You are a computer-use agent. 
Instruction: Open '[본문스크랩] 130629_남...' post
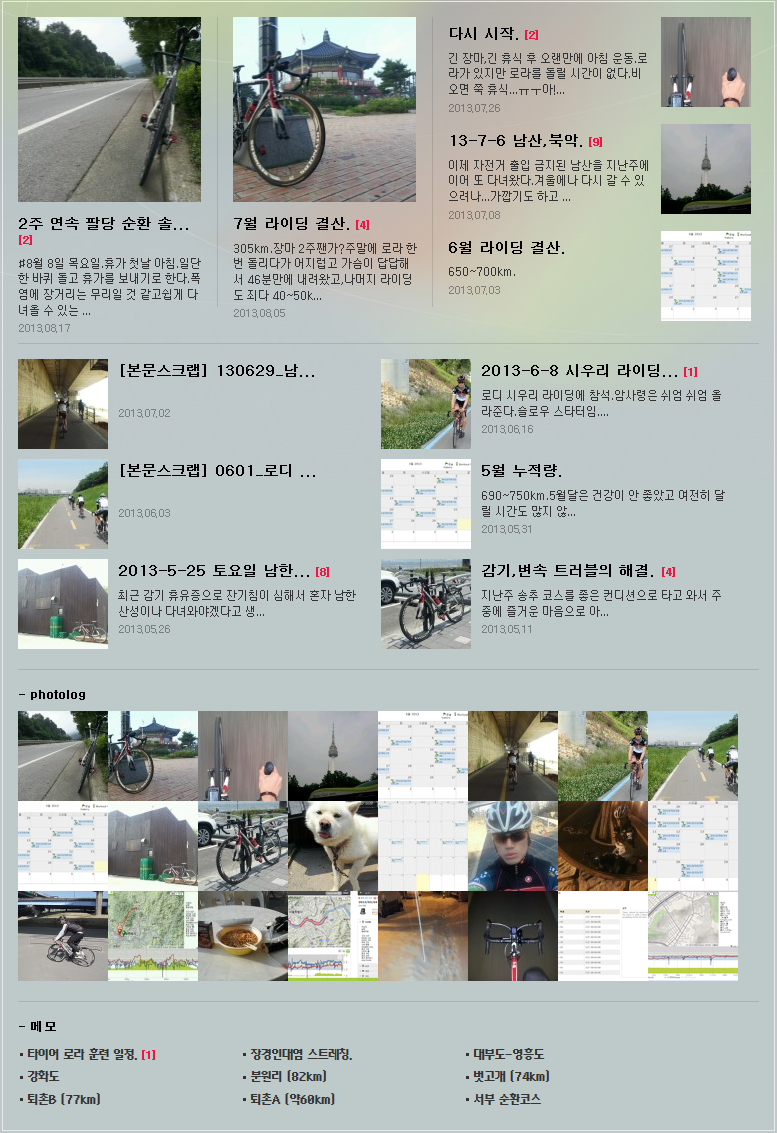pos(216,372)
